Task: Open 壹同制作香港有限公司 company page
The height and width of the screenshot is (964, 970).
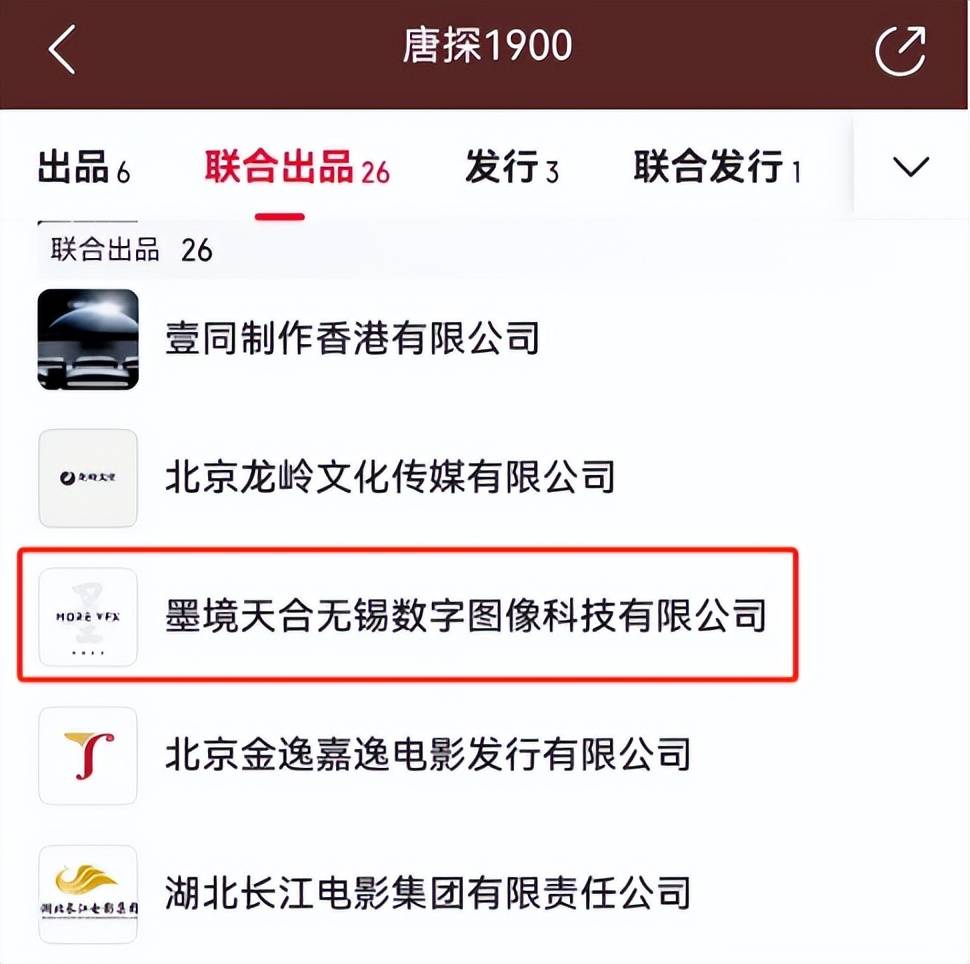Action: [x=352, y=339]
